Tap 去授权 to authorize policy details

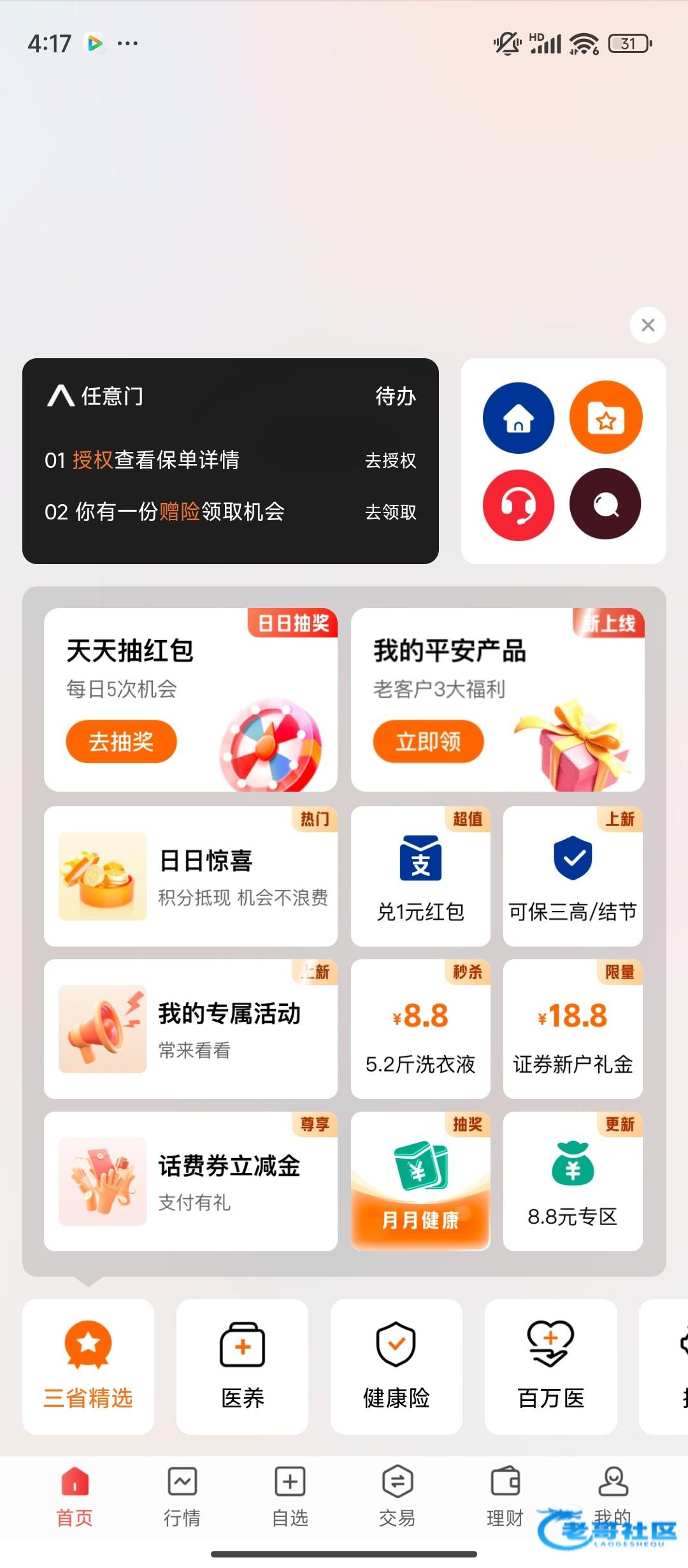pos(390,460)
